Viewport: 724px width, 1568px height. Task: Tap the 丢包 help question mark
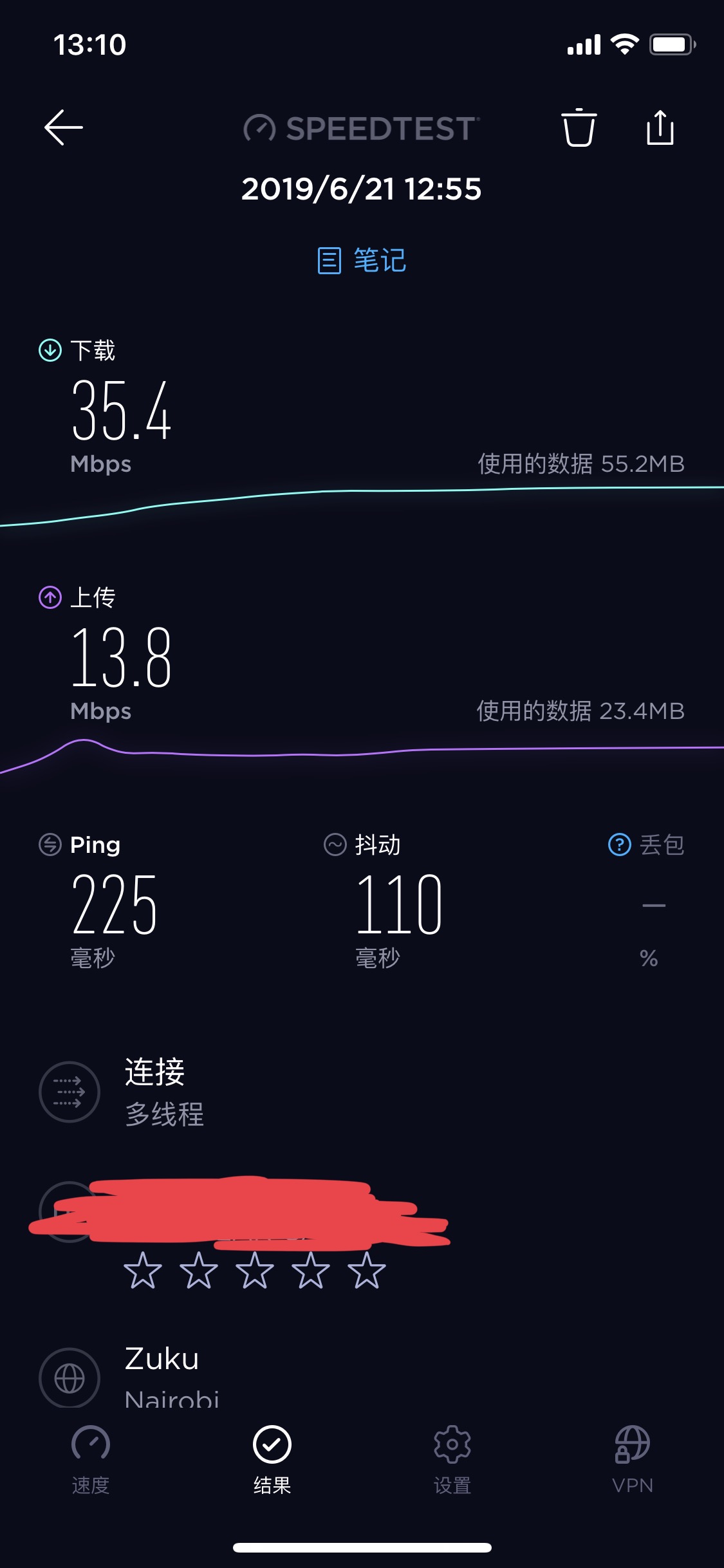(x=619, y=845)
